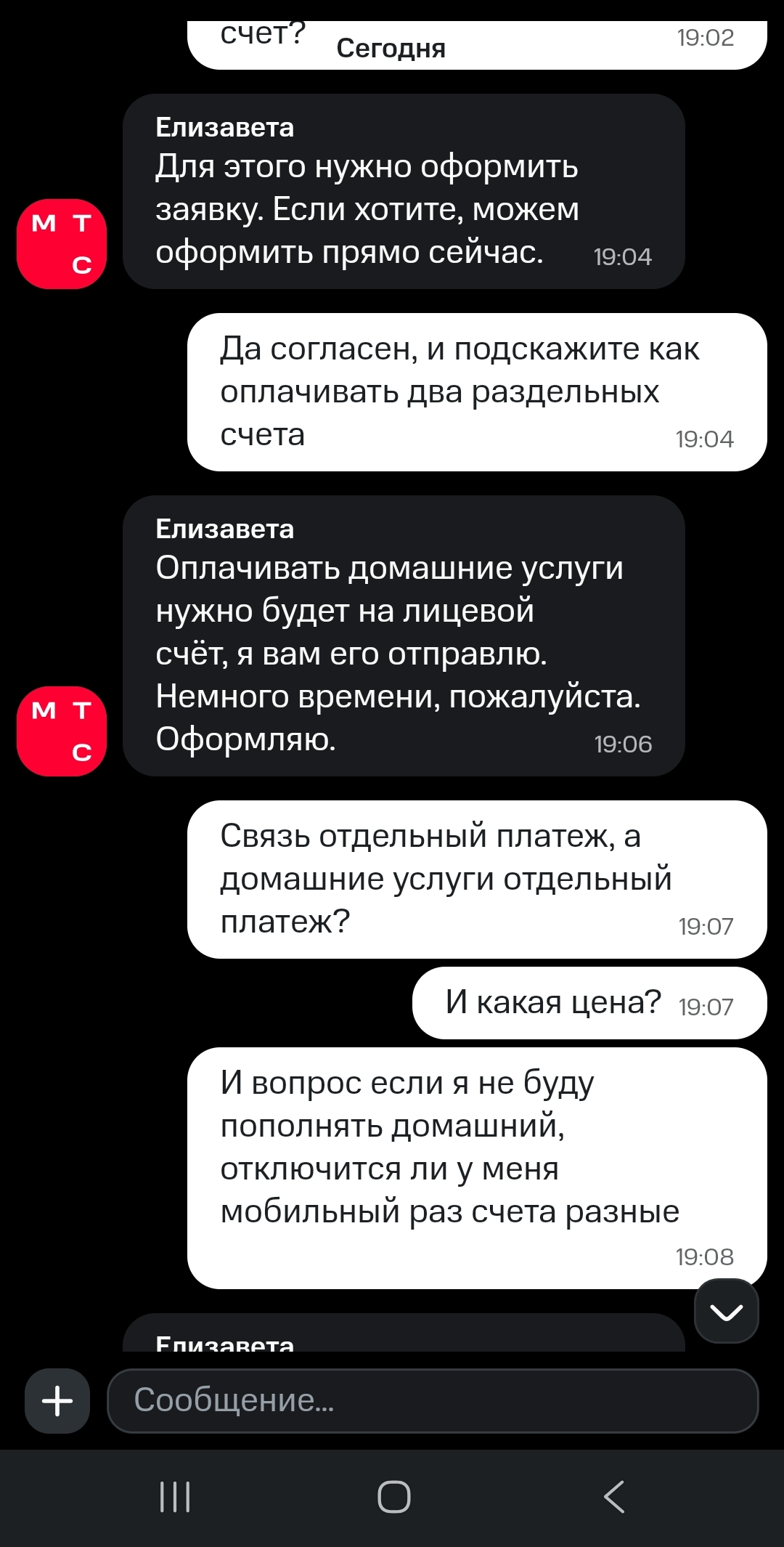Tap the plus attachment button

coord(57,1400)
